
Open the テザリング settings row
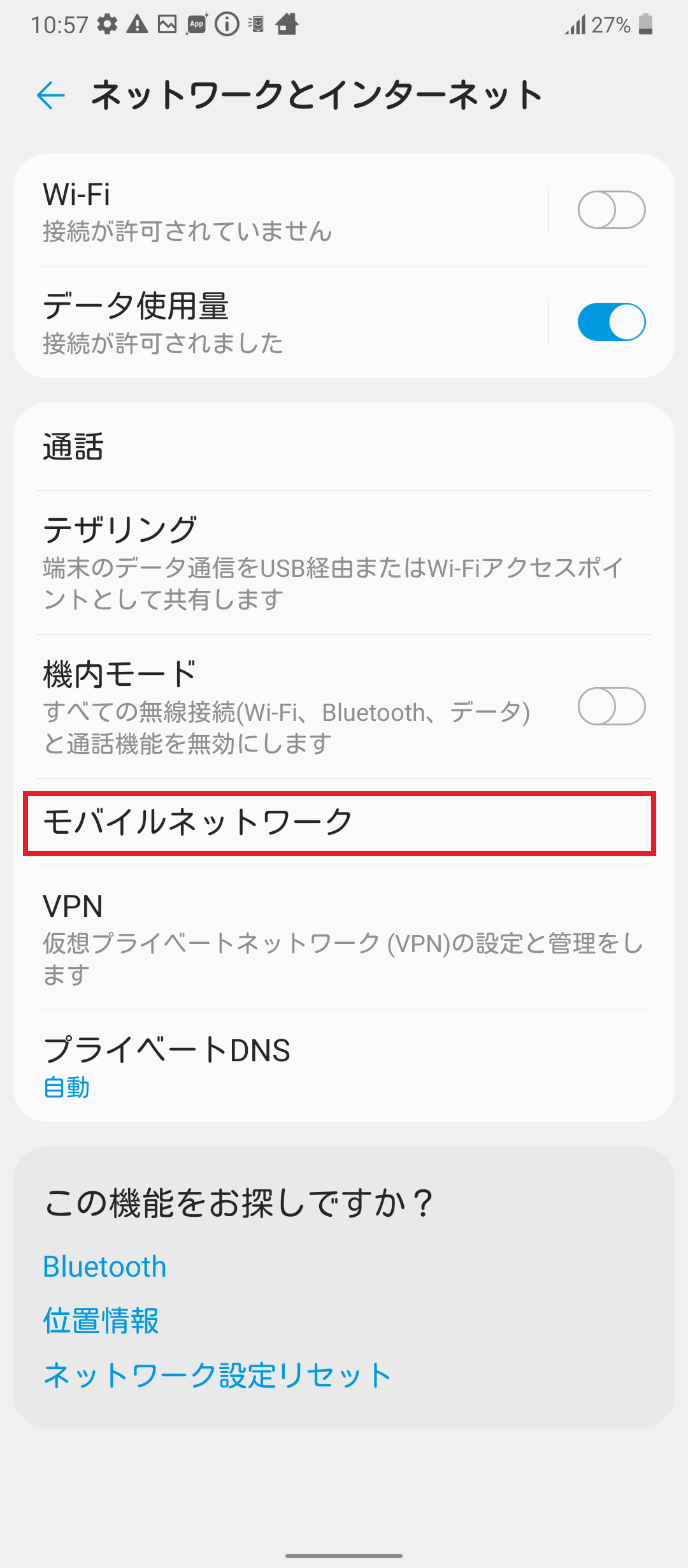(x=255, y=561)
